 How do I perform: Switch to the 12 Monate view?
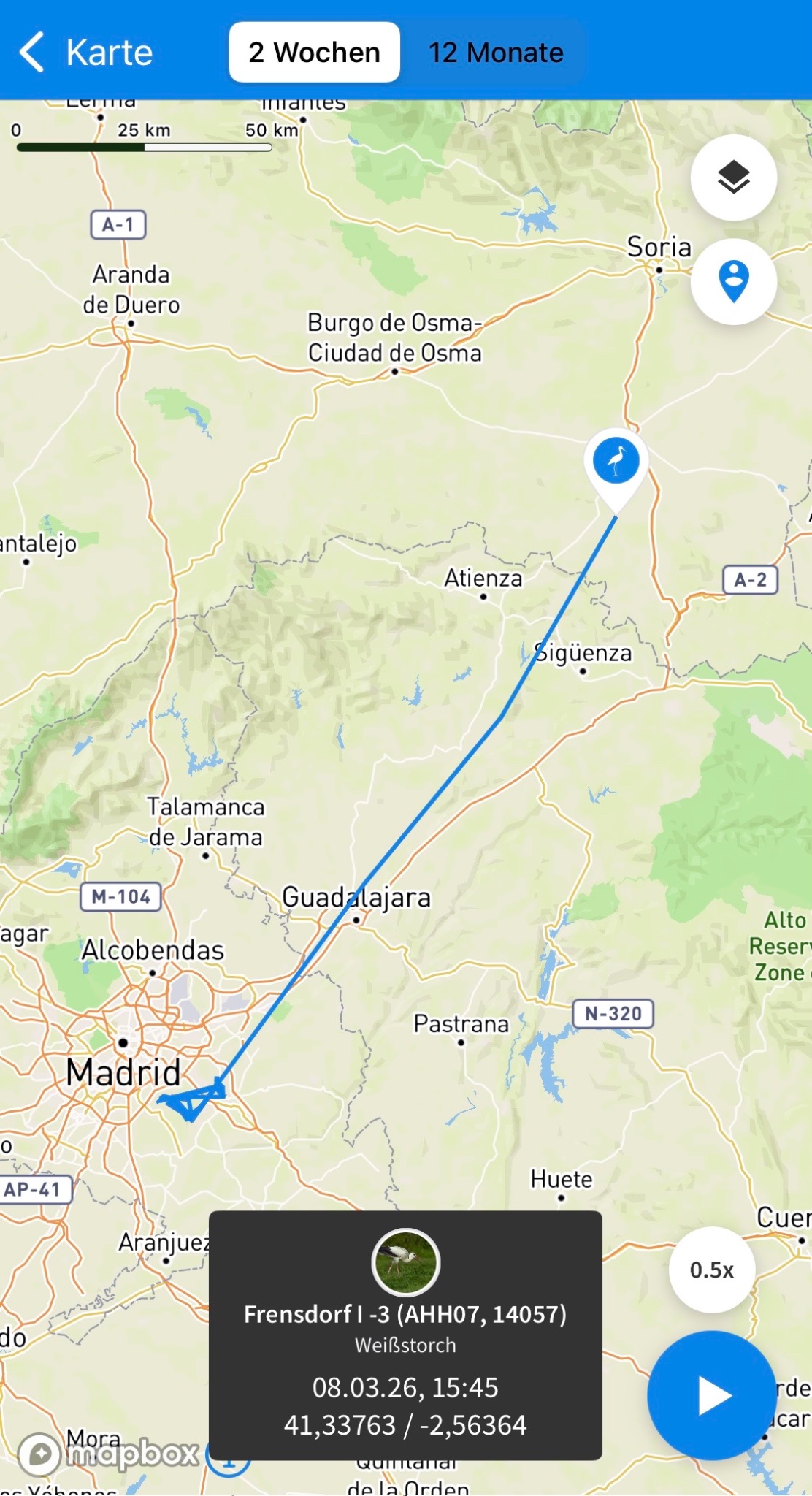pos(496,53)
